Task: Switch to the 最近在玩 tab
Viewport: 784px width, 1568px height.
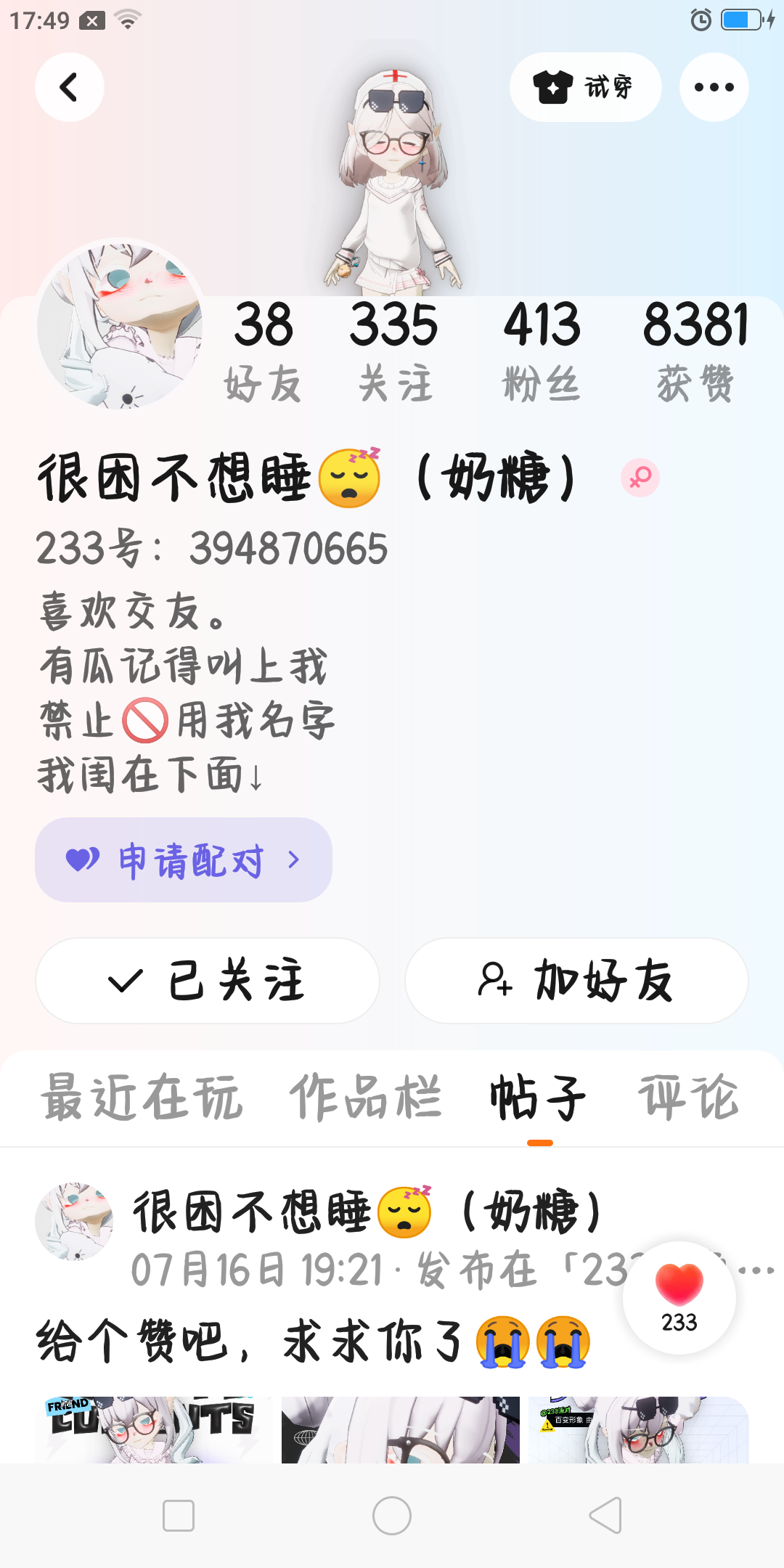Action: click(142, 1098)
